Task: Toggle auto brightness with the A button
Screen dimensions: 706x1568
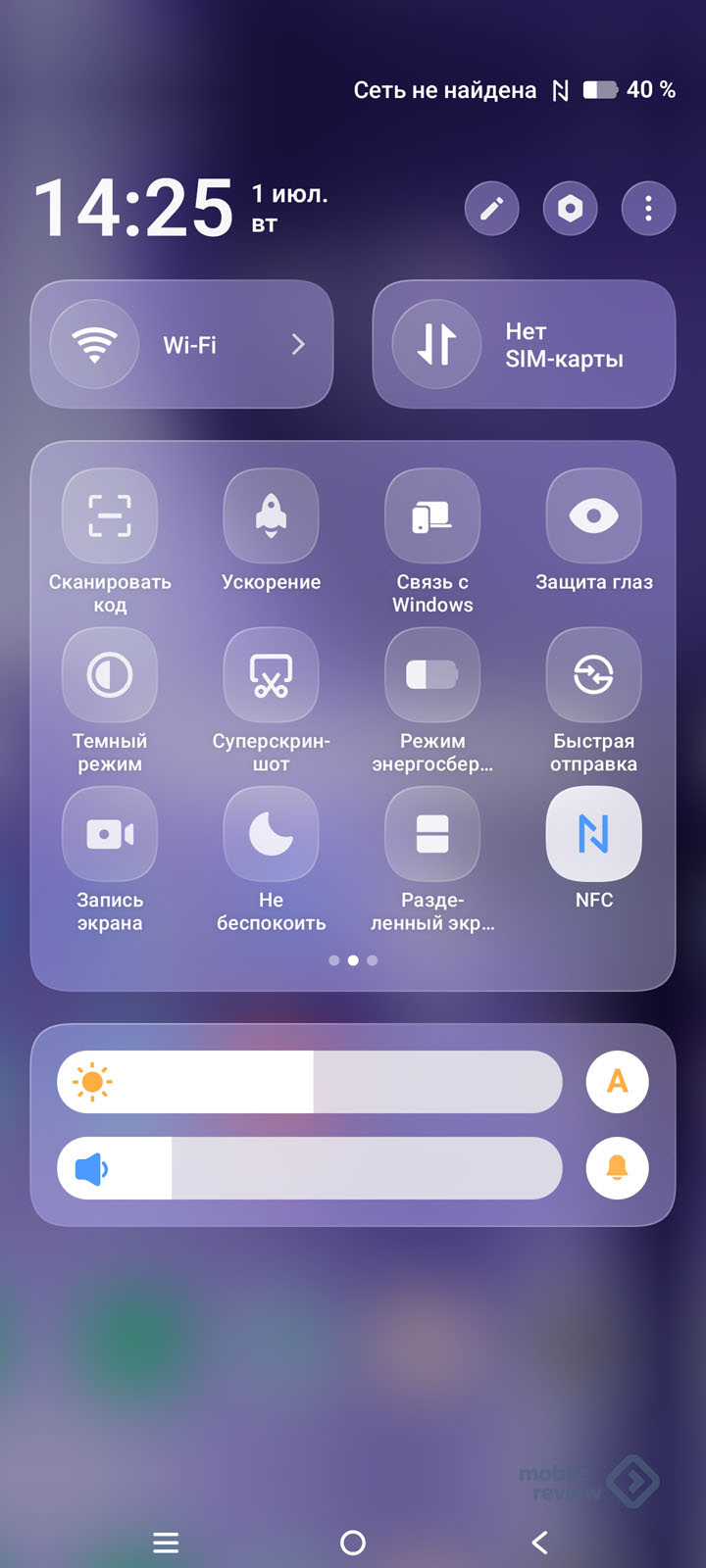Action: pyautogui.click(x=617, y=1081)
